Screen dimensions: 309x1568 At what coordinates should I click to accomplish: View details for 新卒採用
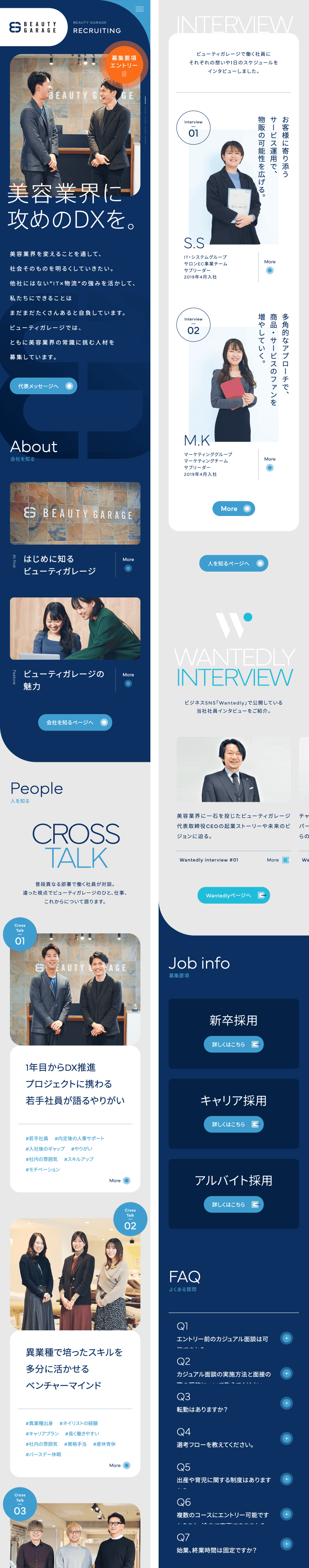(233, 1044)
